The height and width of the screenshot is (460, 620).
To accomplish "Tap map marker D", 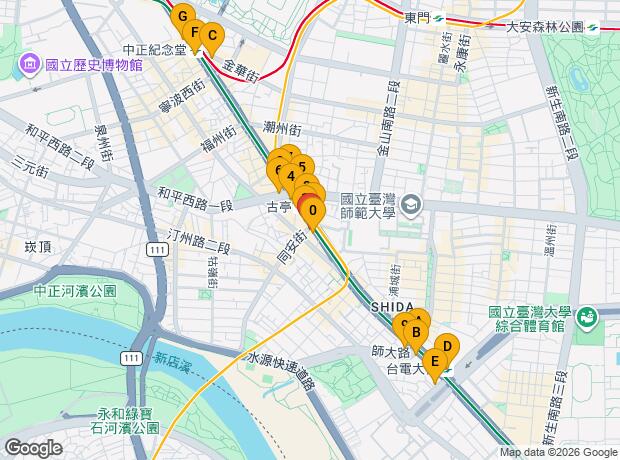I will (447, 347).
